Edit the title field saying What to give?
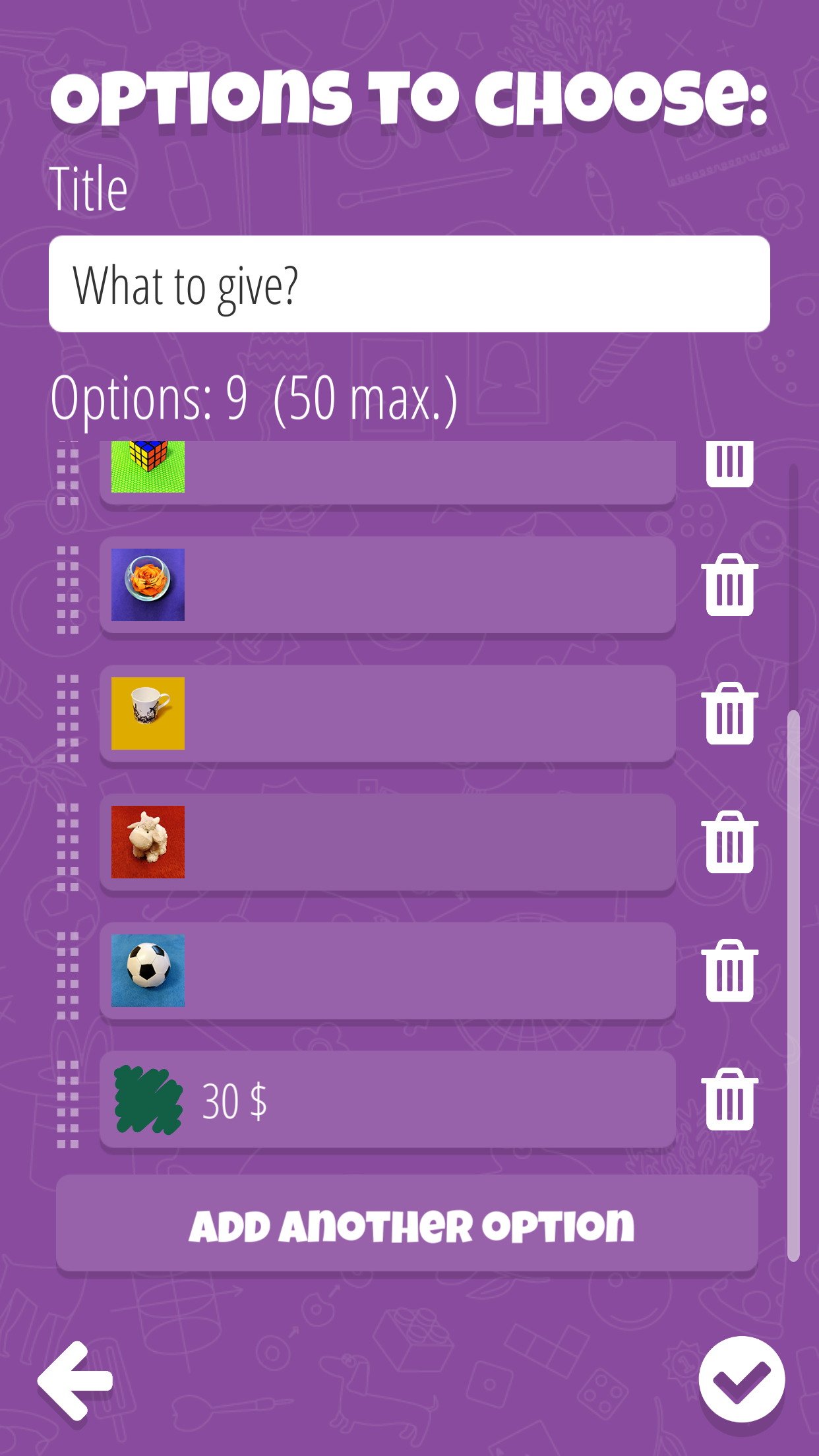 pyautogui.click(x=409, y=282)
